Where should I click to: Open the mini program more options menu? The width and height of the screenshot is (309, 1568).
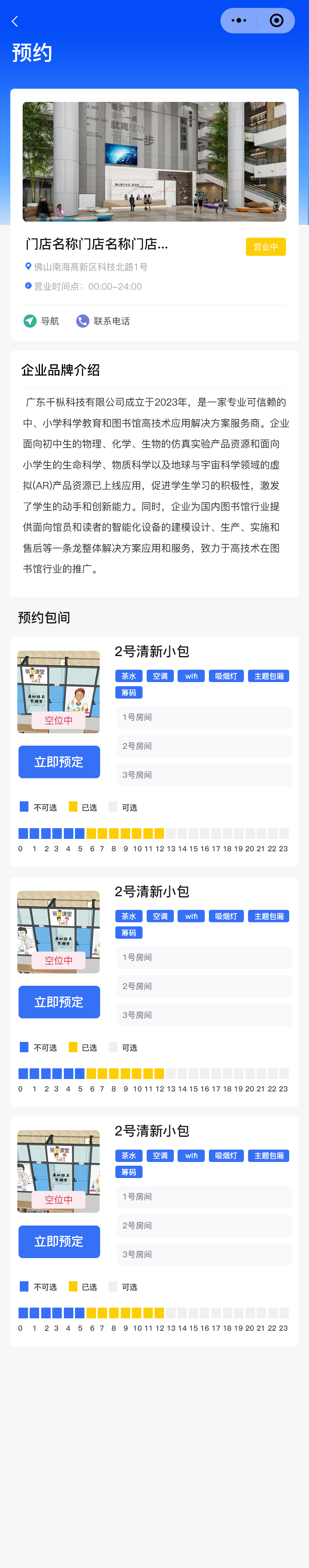tap(239, 21)
